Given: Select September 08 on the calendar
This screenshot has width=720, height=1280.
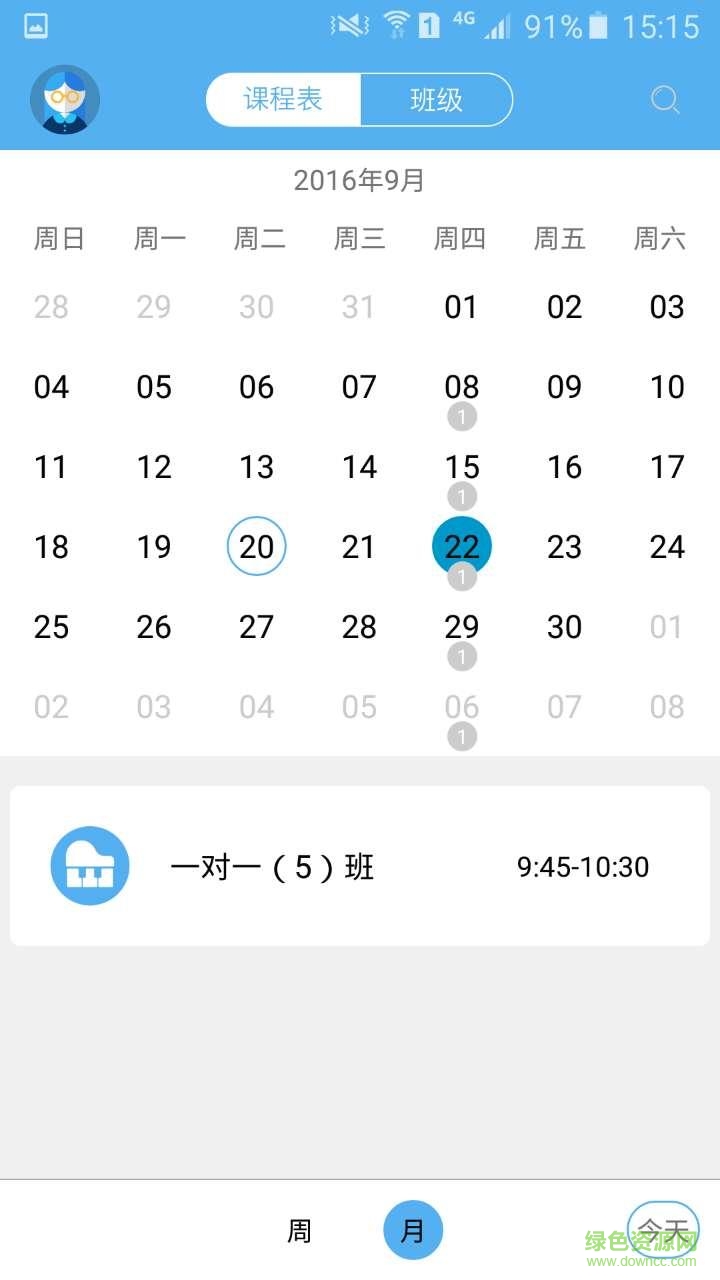Looking at the screenshot, I should 462,387.
